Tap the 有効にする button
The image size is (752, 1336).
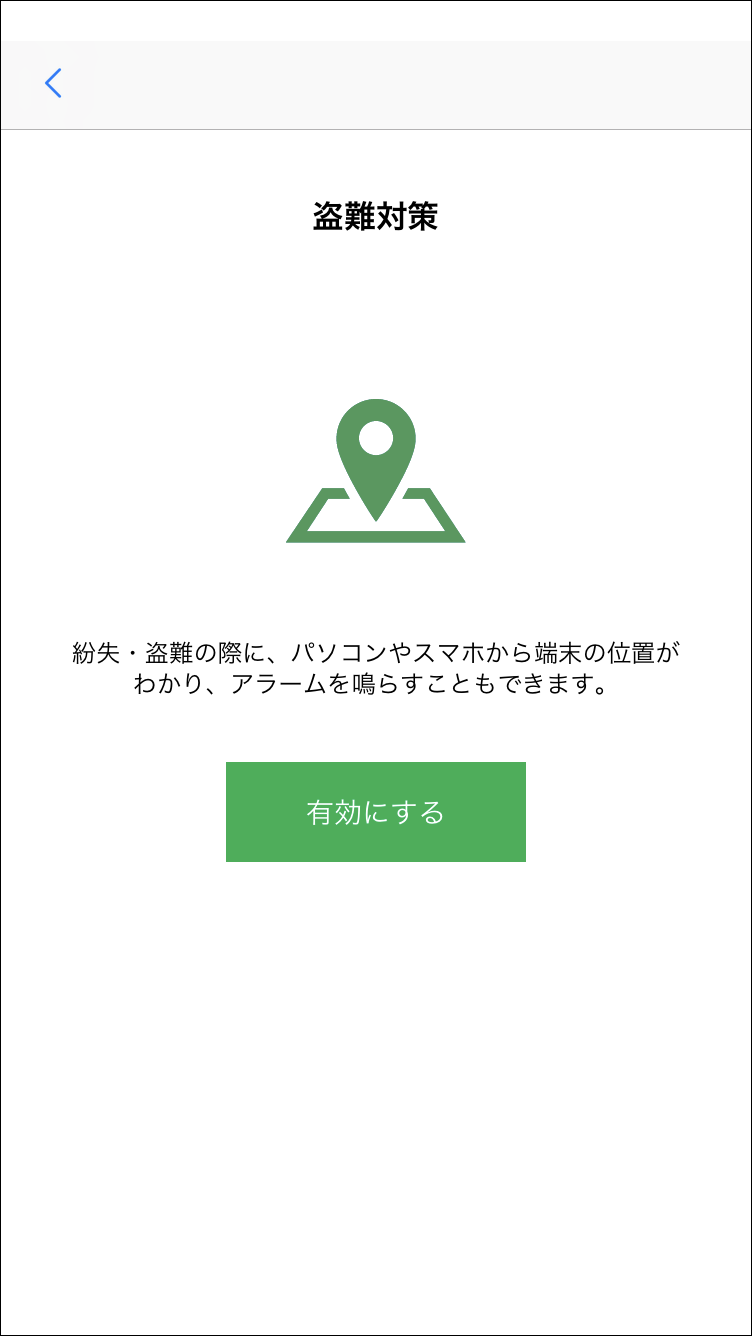tap(376, 812)
